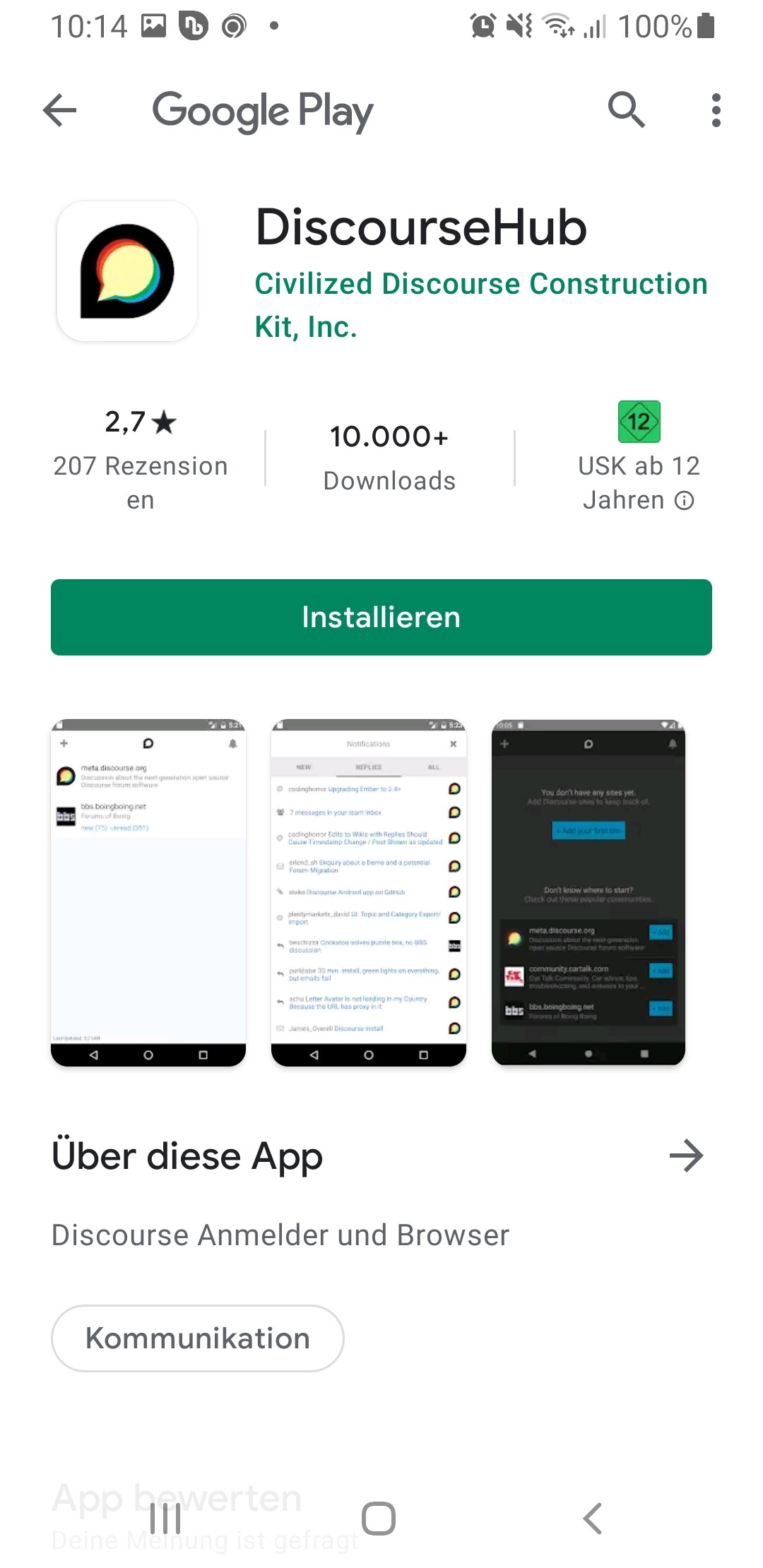Open the first screenshot showing meta.discourse.org

click(x=148, y=892)
